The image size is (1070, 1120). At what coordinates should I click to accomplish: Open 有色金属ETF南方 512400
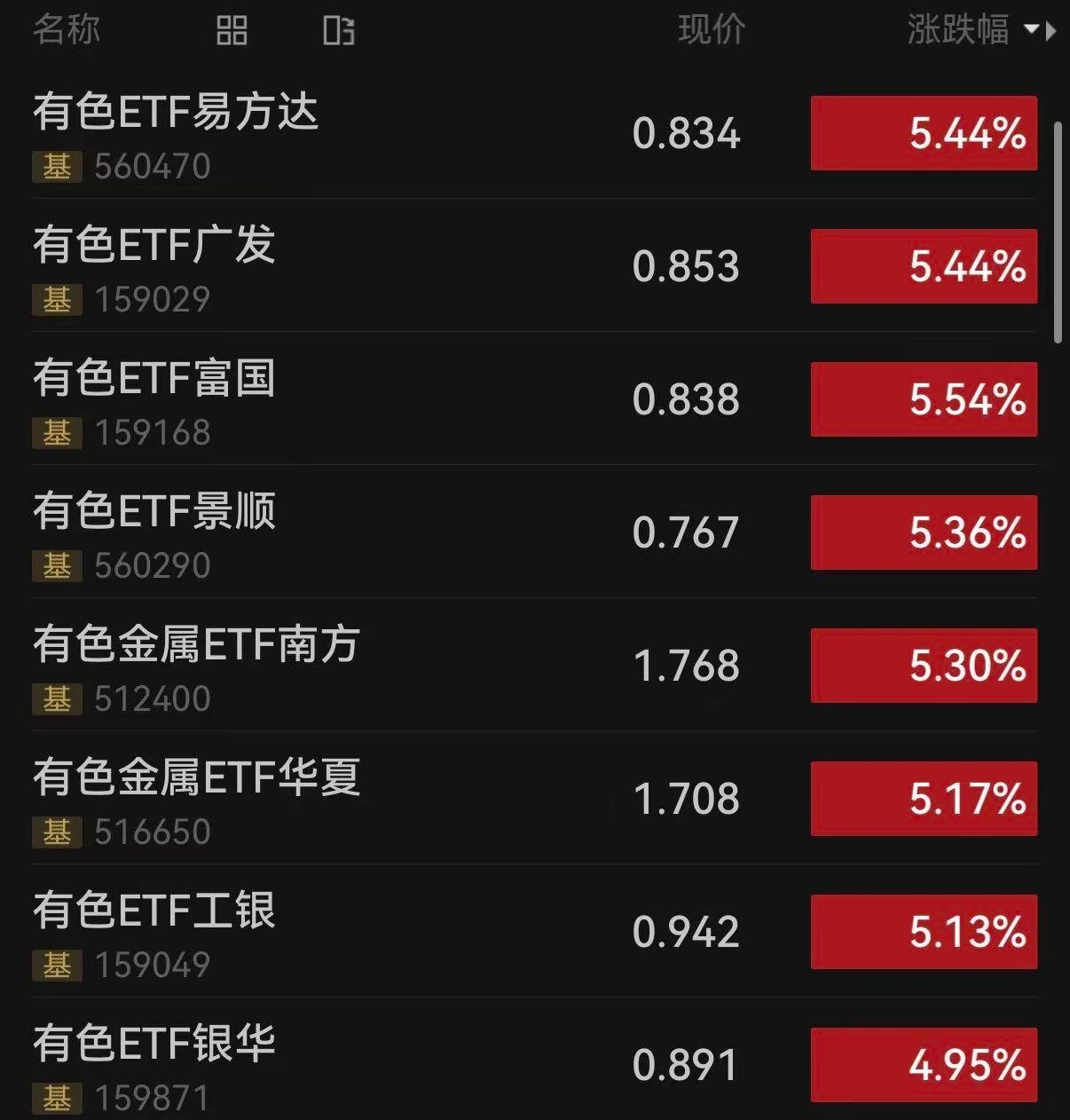[x=534, y=666]
